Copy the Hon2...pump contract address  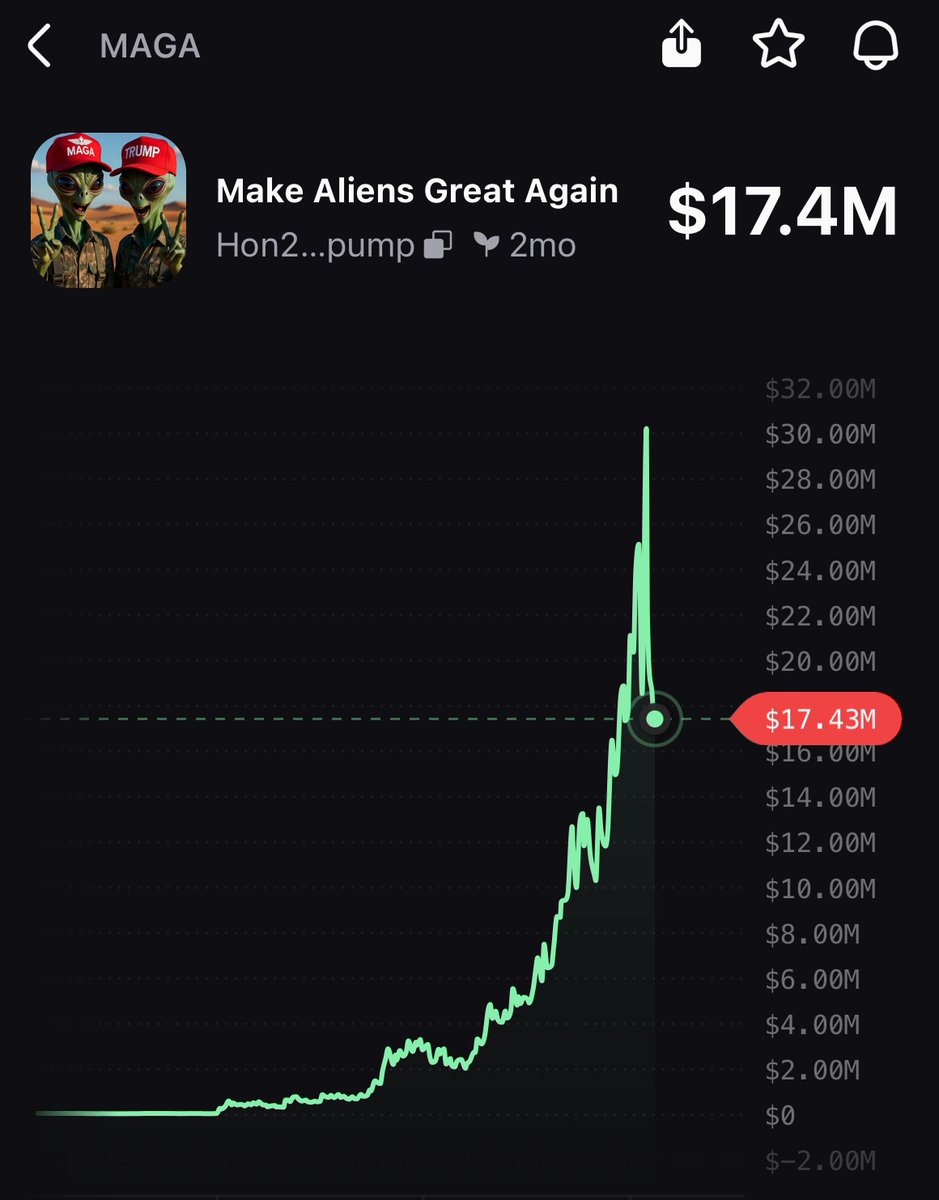tap(438, 245)
